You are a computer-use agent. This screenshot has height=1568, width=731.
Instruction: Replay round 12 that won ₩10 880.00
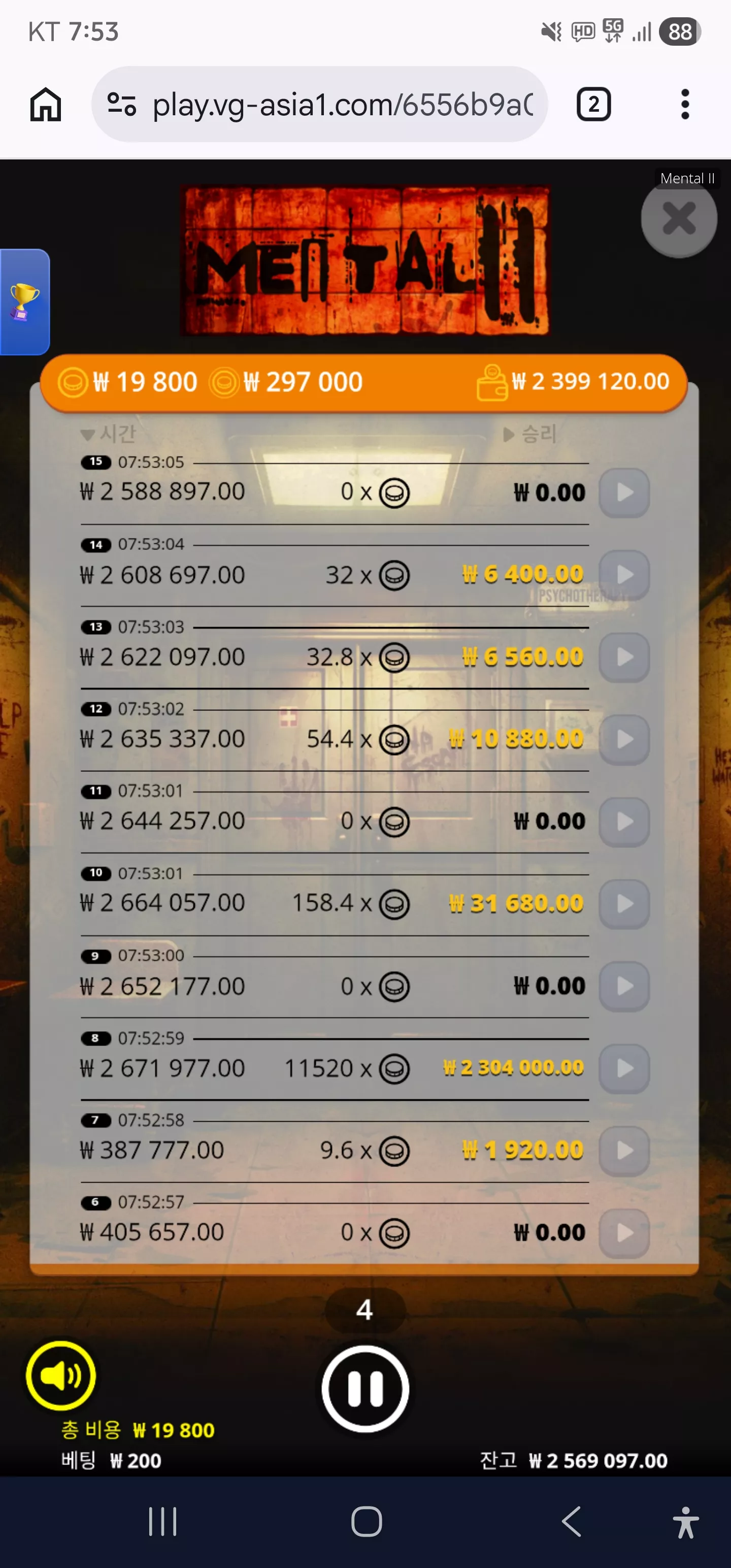click(624, 739)
